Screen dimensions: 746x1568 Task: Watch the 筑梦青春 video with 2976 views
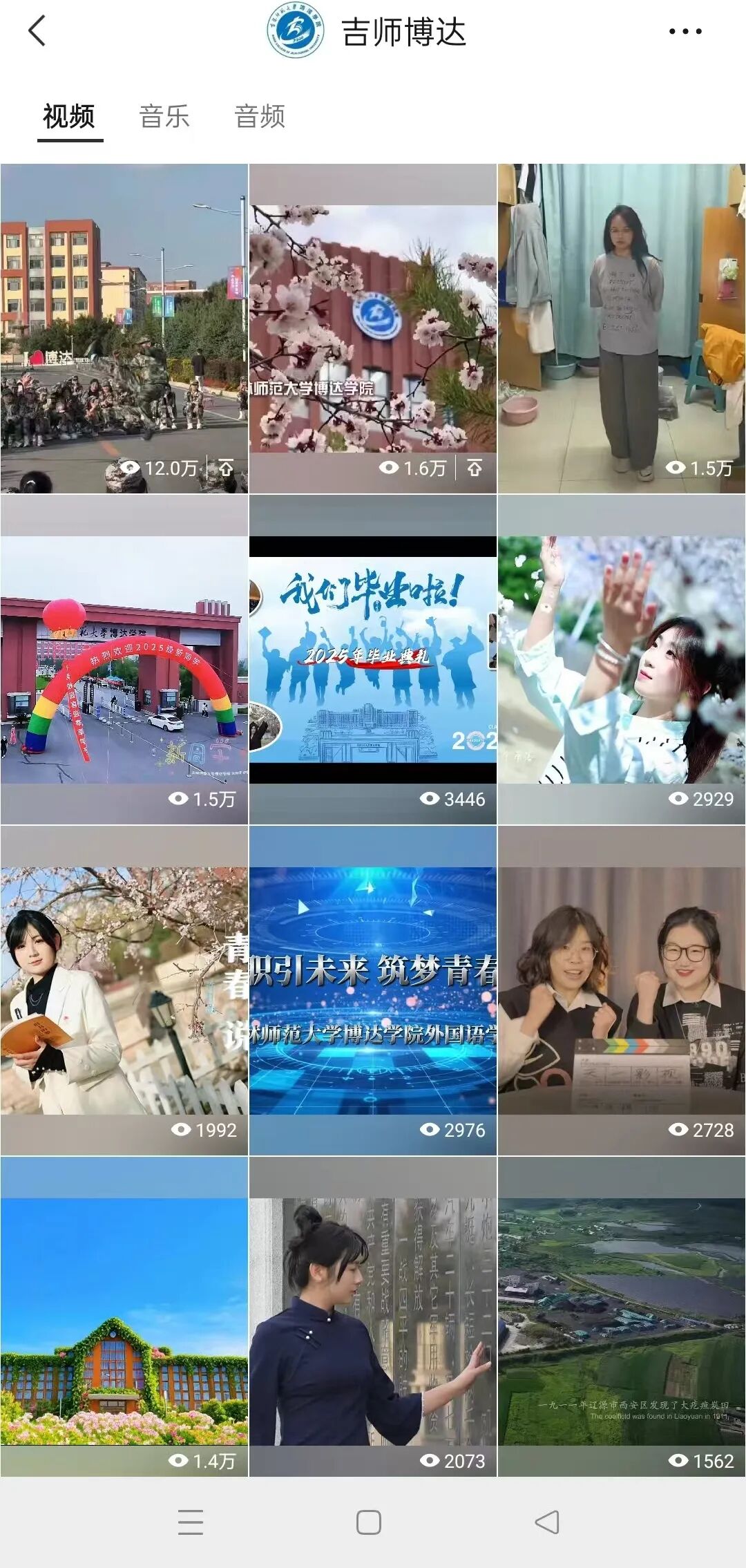pyautogui.click(x=373, y=991)
